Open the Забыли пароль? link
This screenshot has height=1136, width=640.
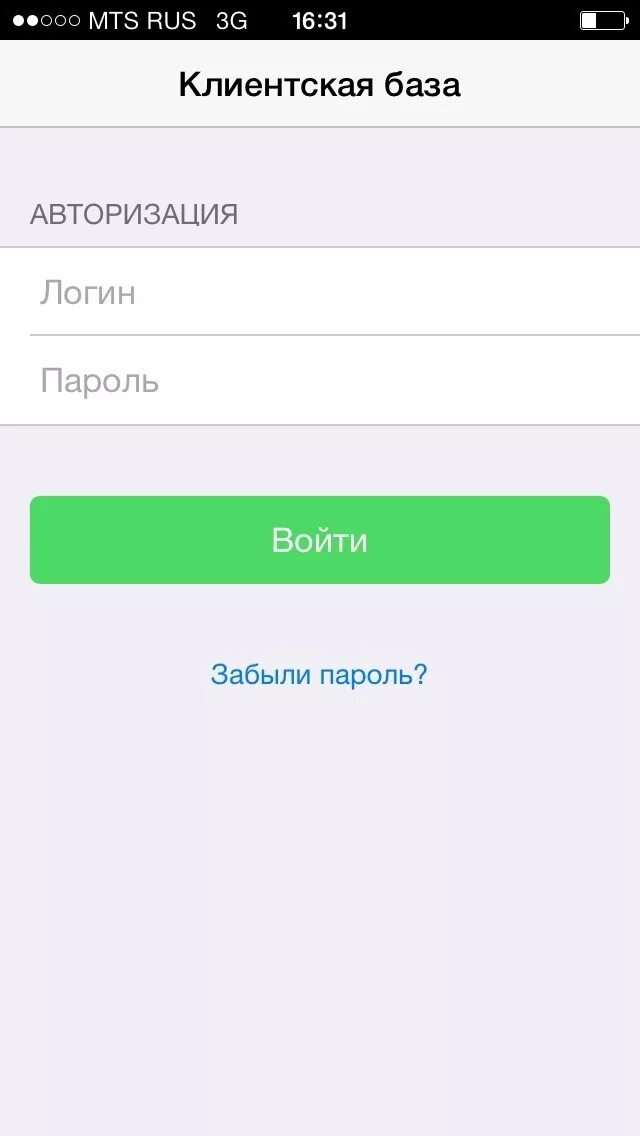(319, 674)
